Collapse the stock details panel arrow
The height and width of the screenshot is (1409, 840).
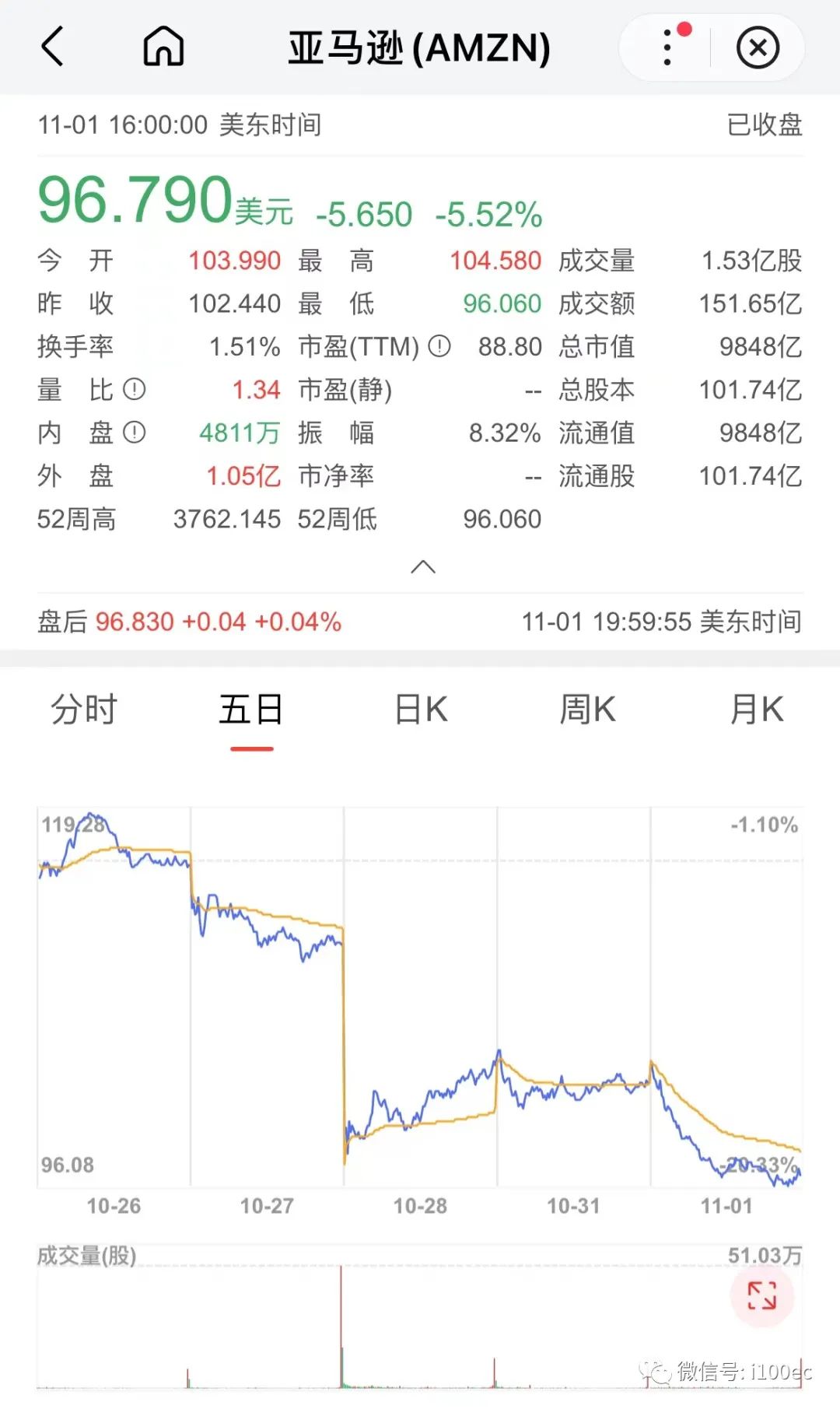click(x=422, y=566)
